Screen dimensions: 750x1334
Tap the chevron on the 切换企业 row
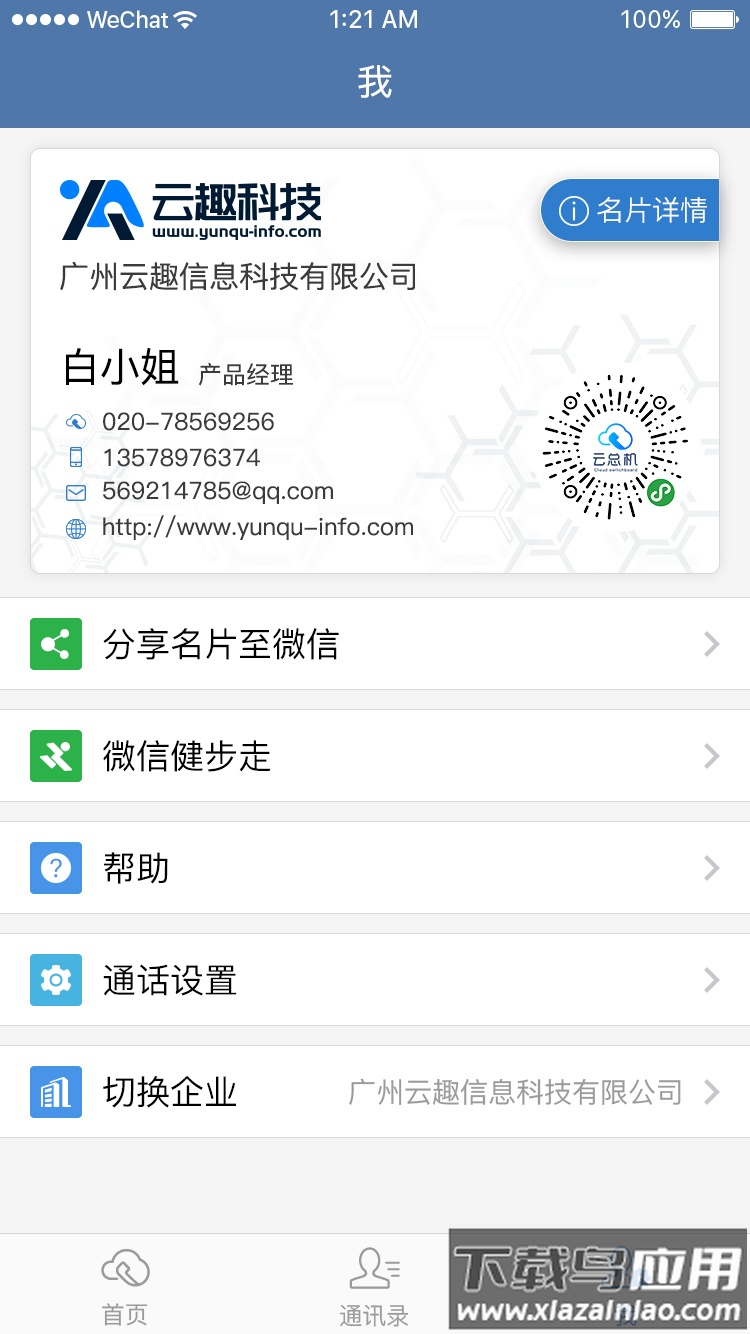710,1092
